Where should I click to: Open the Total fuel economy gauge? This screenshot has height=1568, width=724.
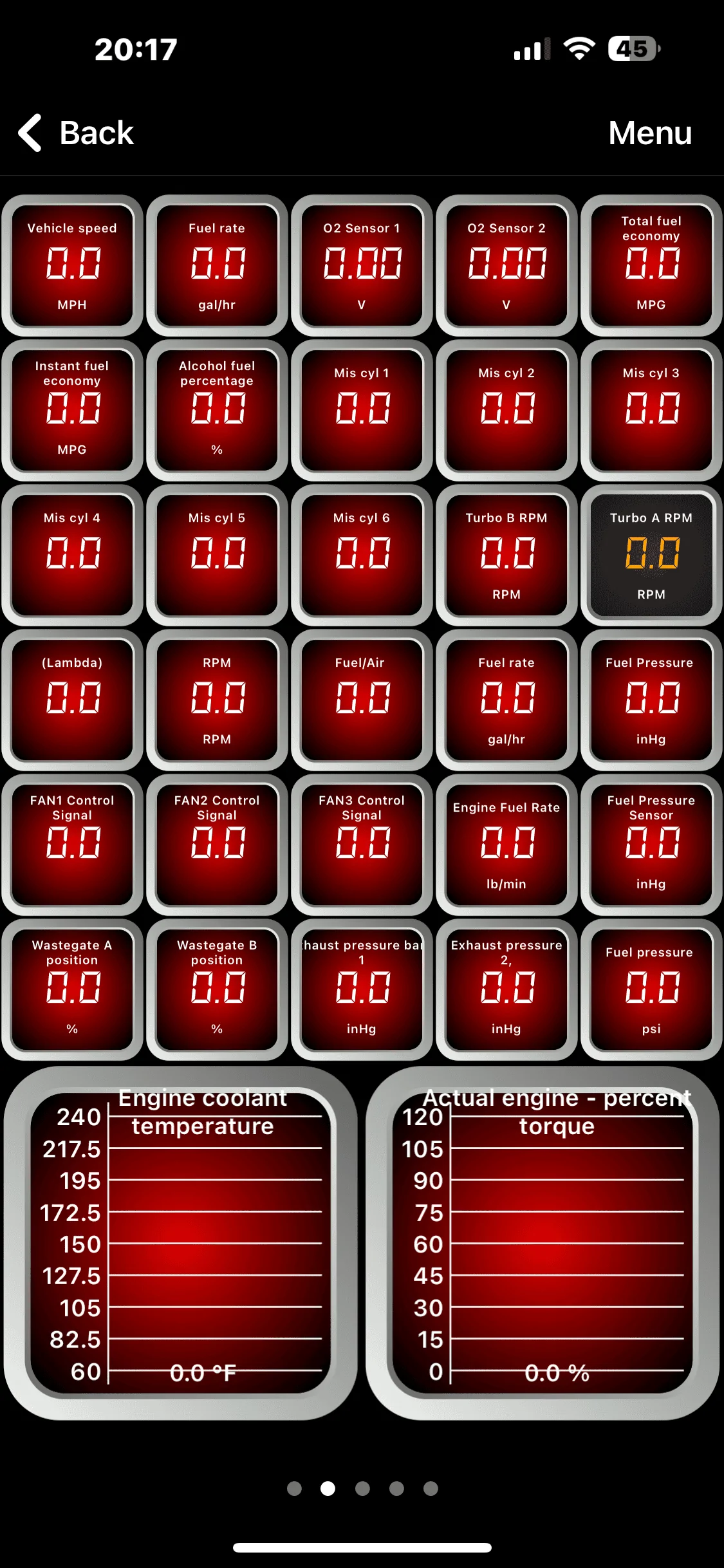pos(651,265)
